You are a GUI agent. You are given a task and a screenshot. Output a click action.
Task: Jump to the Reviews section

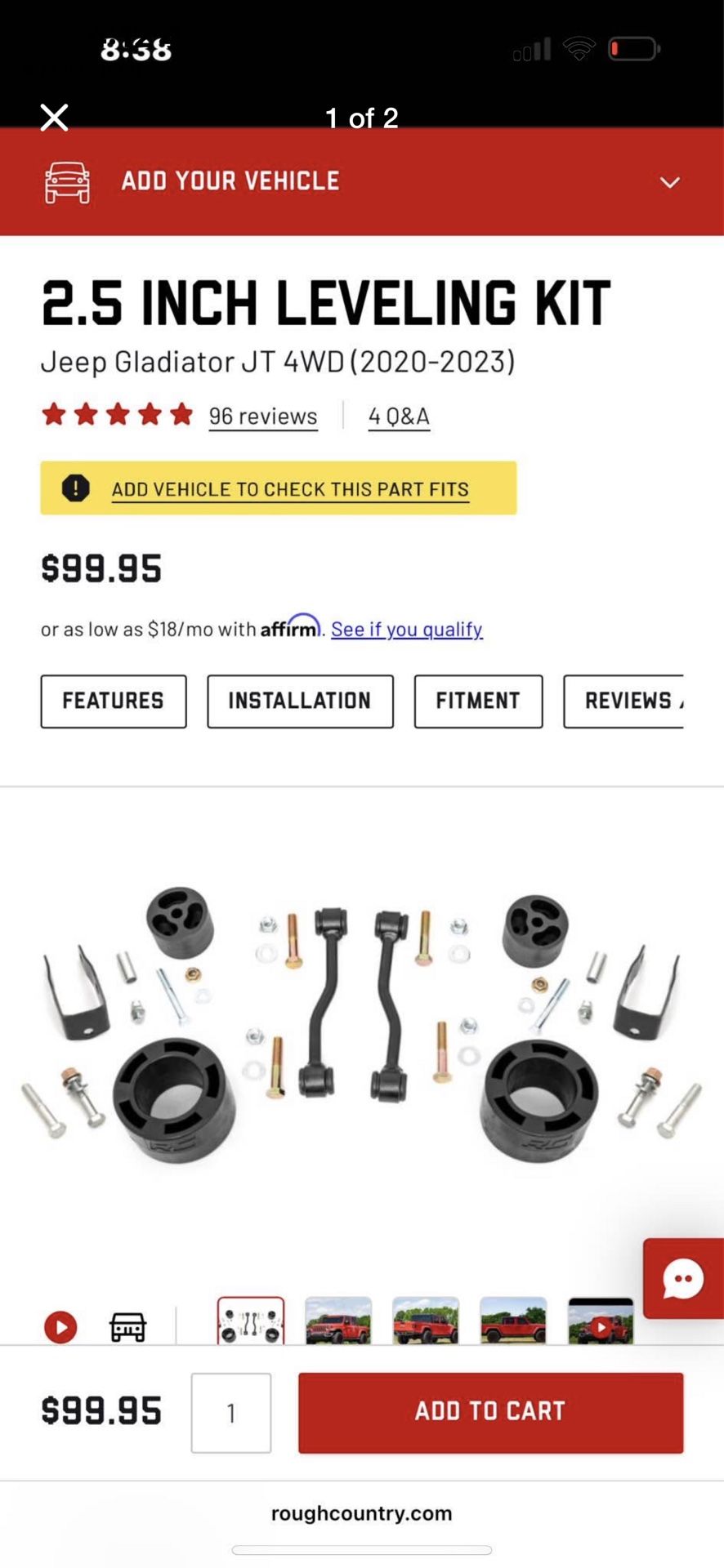click(x=623, y=701)
